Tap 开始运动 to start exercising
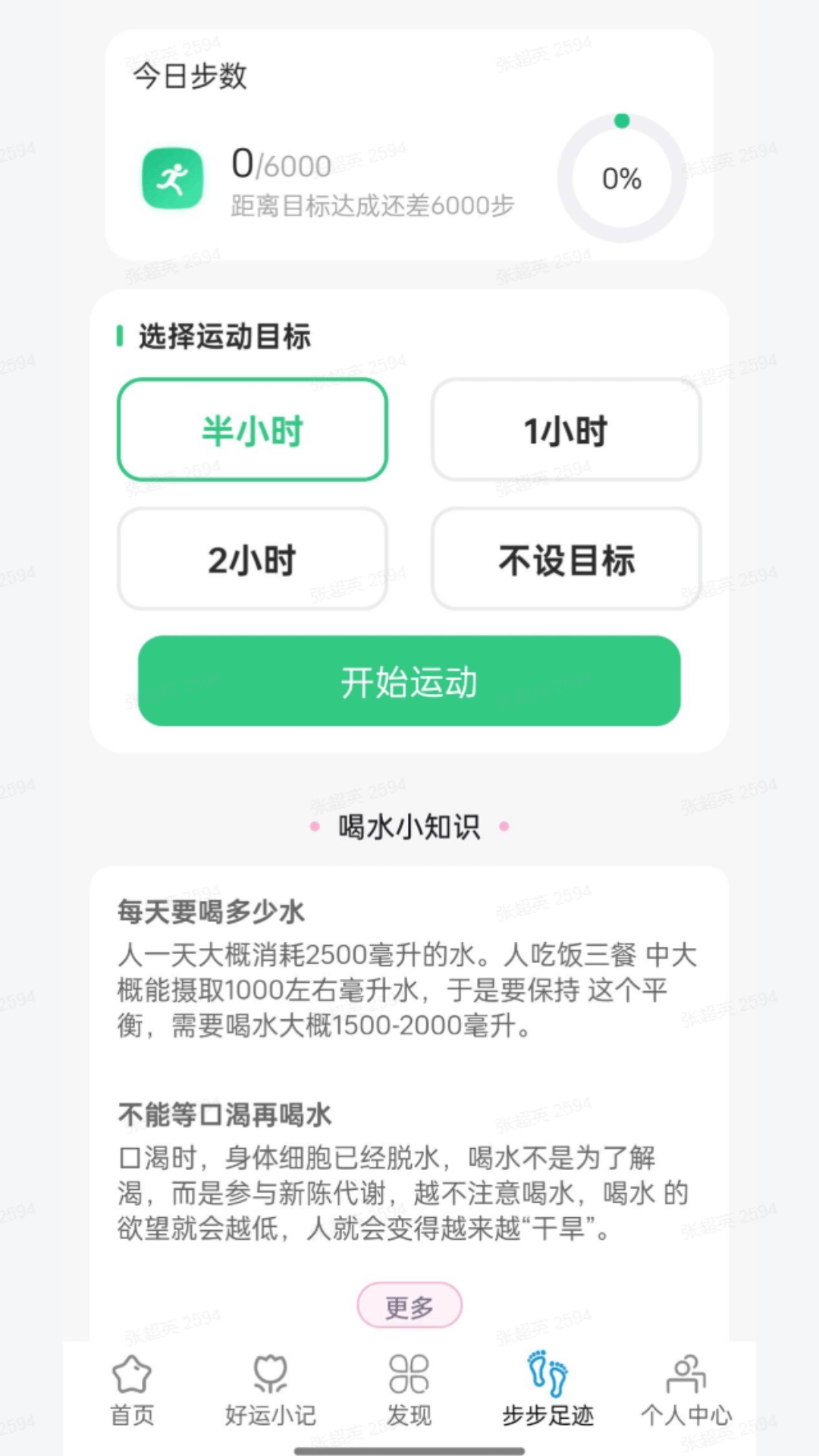Viewport: 819px width, 1456px height. click(x=409, y=681)
